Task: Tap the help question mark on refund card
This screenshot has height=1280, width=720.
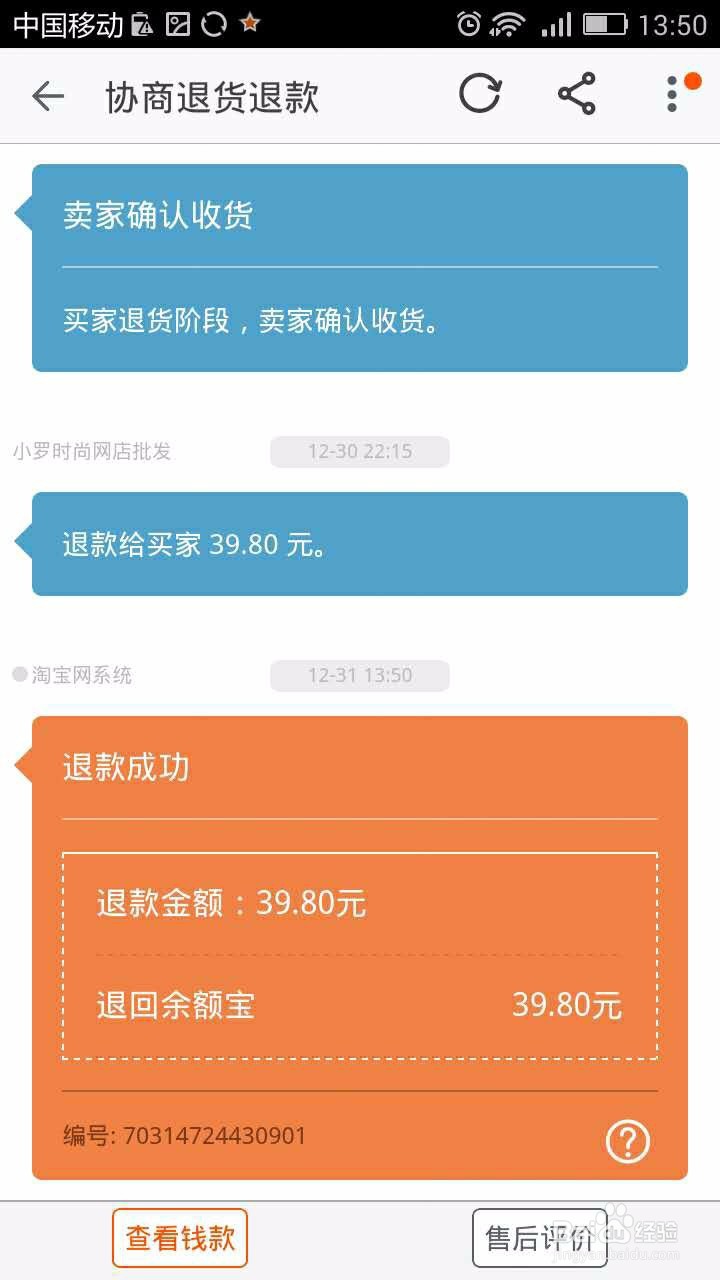Action: tap(627, 1140)
